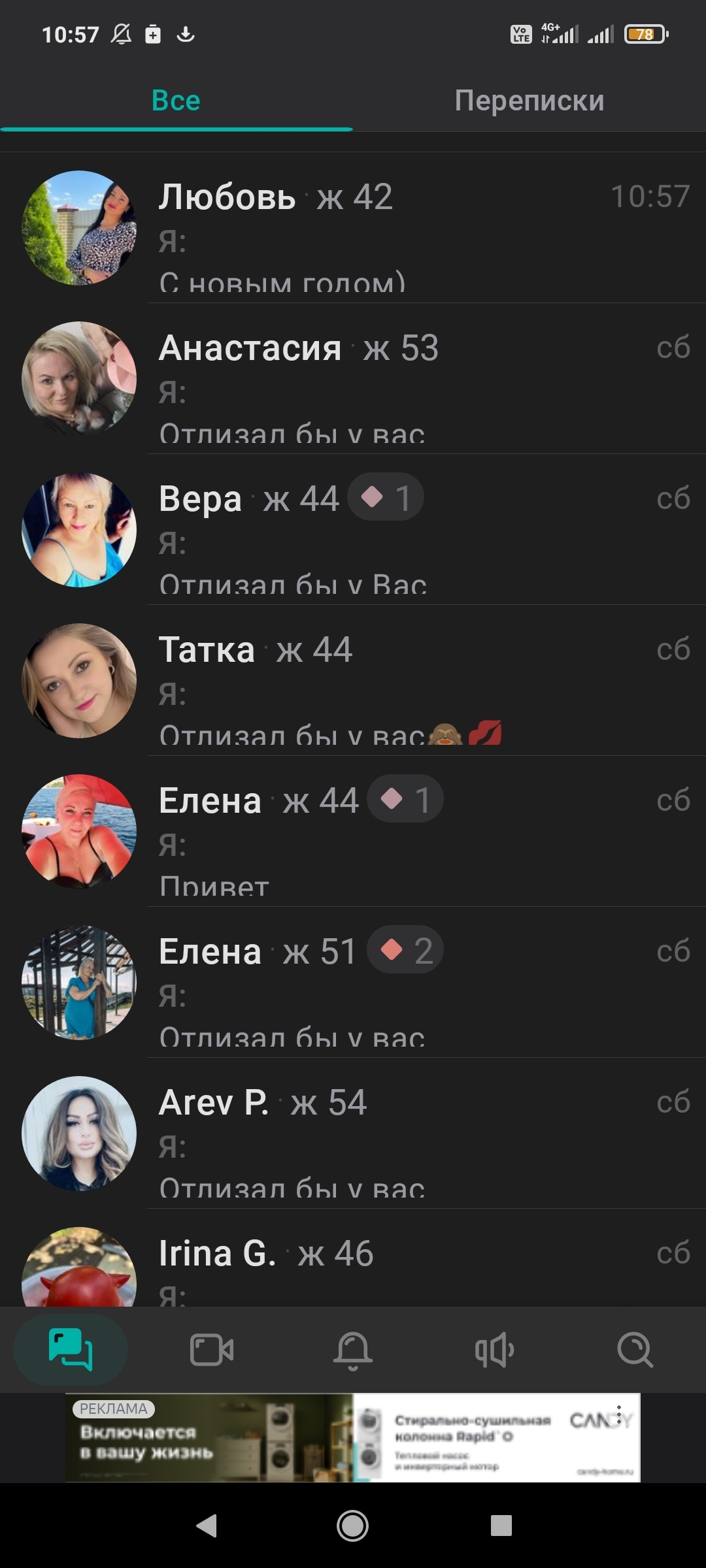The height and width of the screenshot is (1568, 706).
Task: Open the chat with Любовь
Action: pos(418,229)
